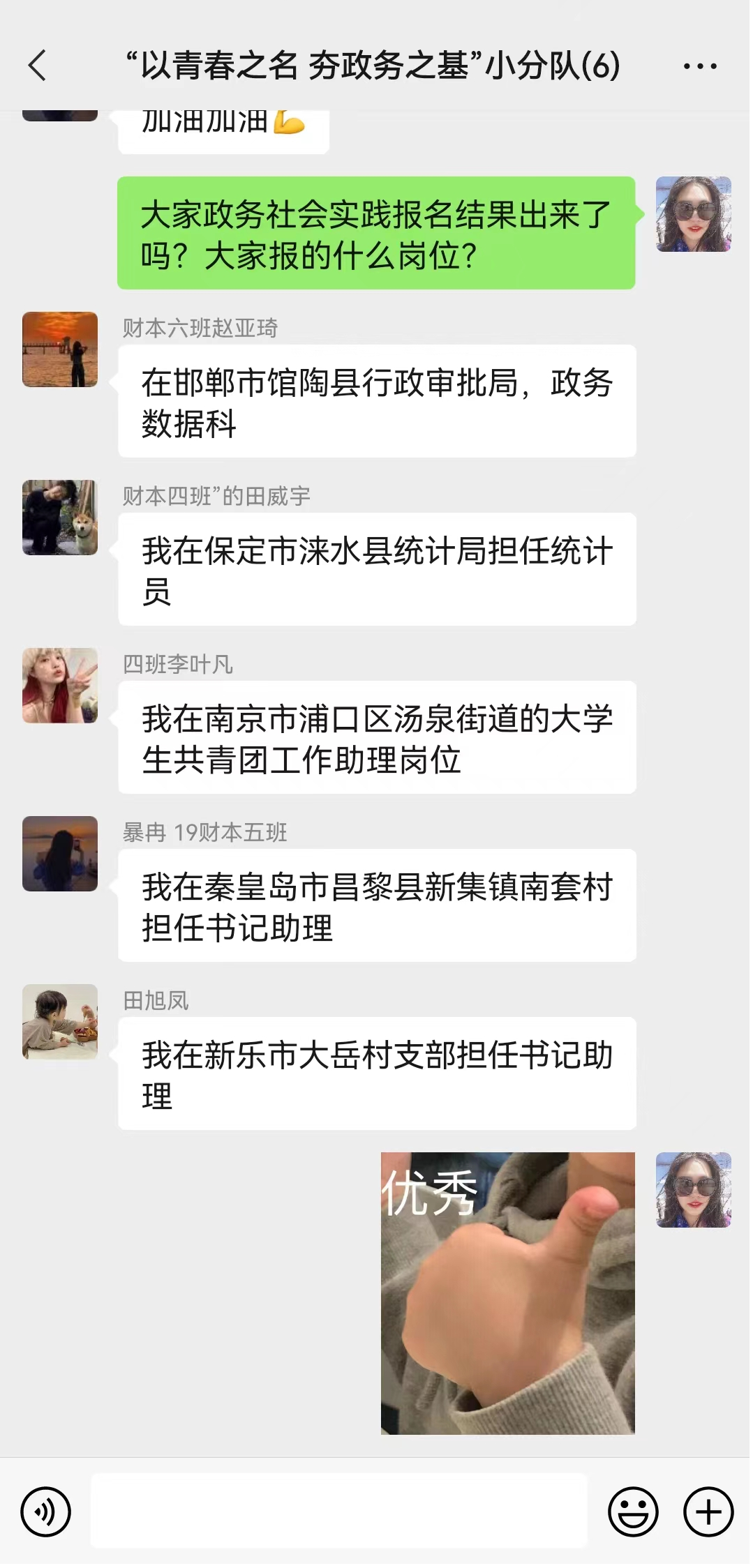Go back to the chat list
Screen dimensions: 753x1568
point(38,66)
